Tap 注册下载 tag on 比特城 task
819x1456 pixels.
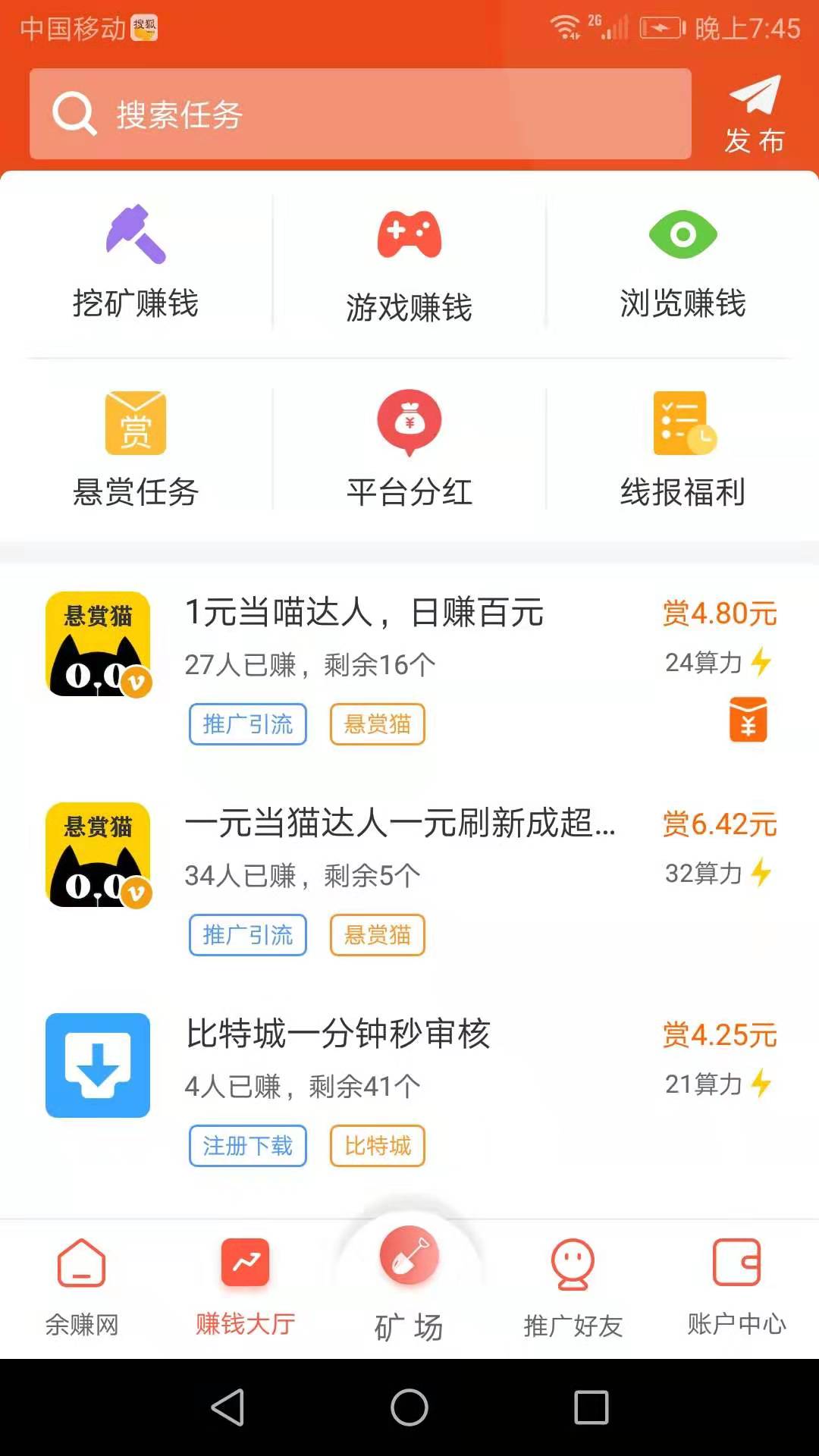(x=247, y=1145)
